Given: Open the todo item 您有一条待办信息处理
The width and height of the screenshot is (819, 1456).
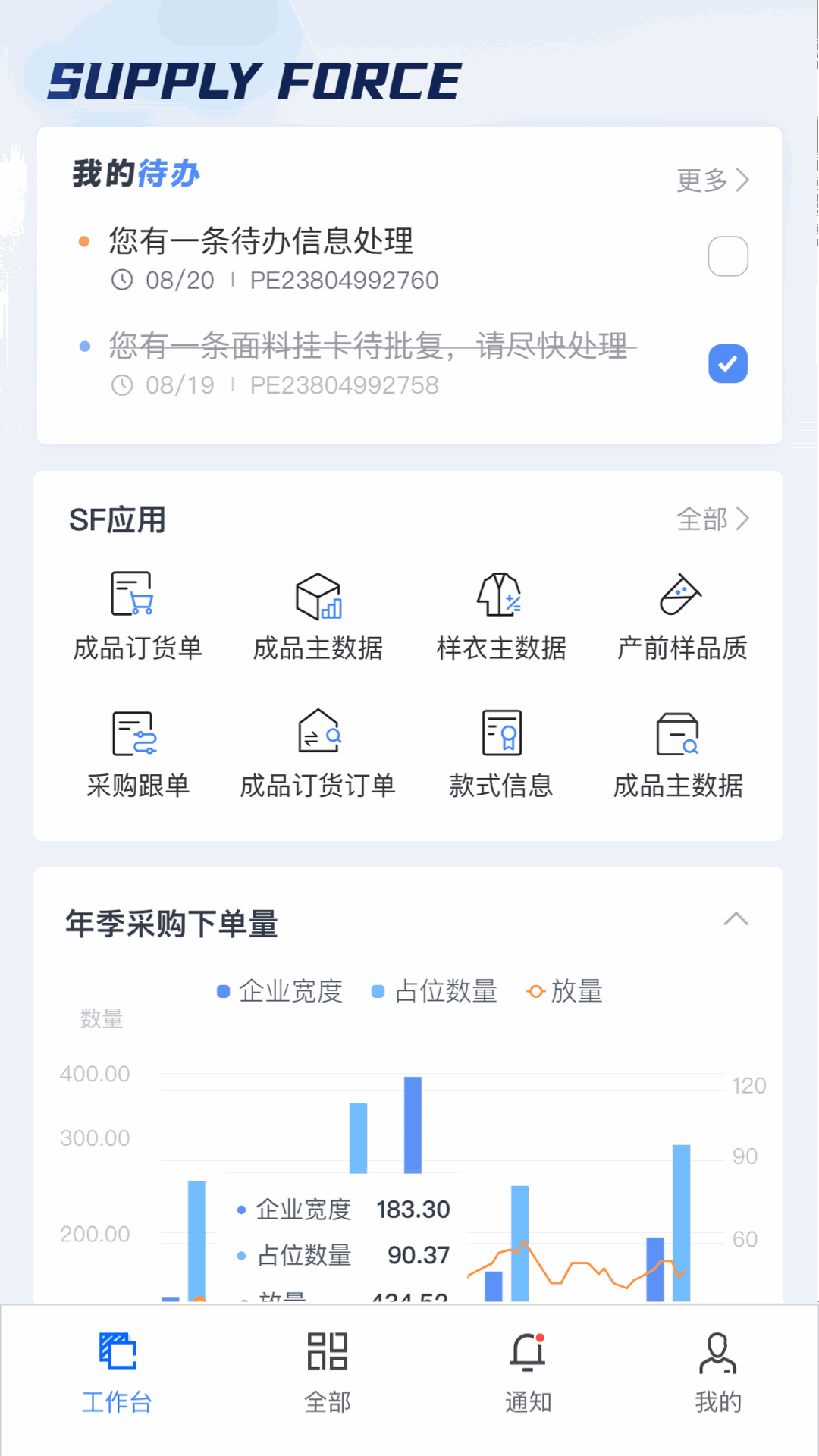Looking at the screenshot, I should pos(261,242).
